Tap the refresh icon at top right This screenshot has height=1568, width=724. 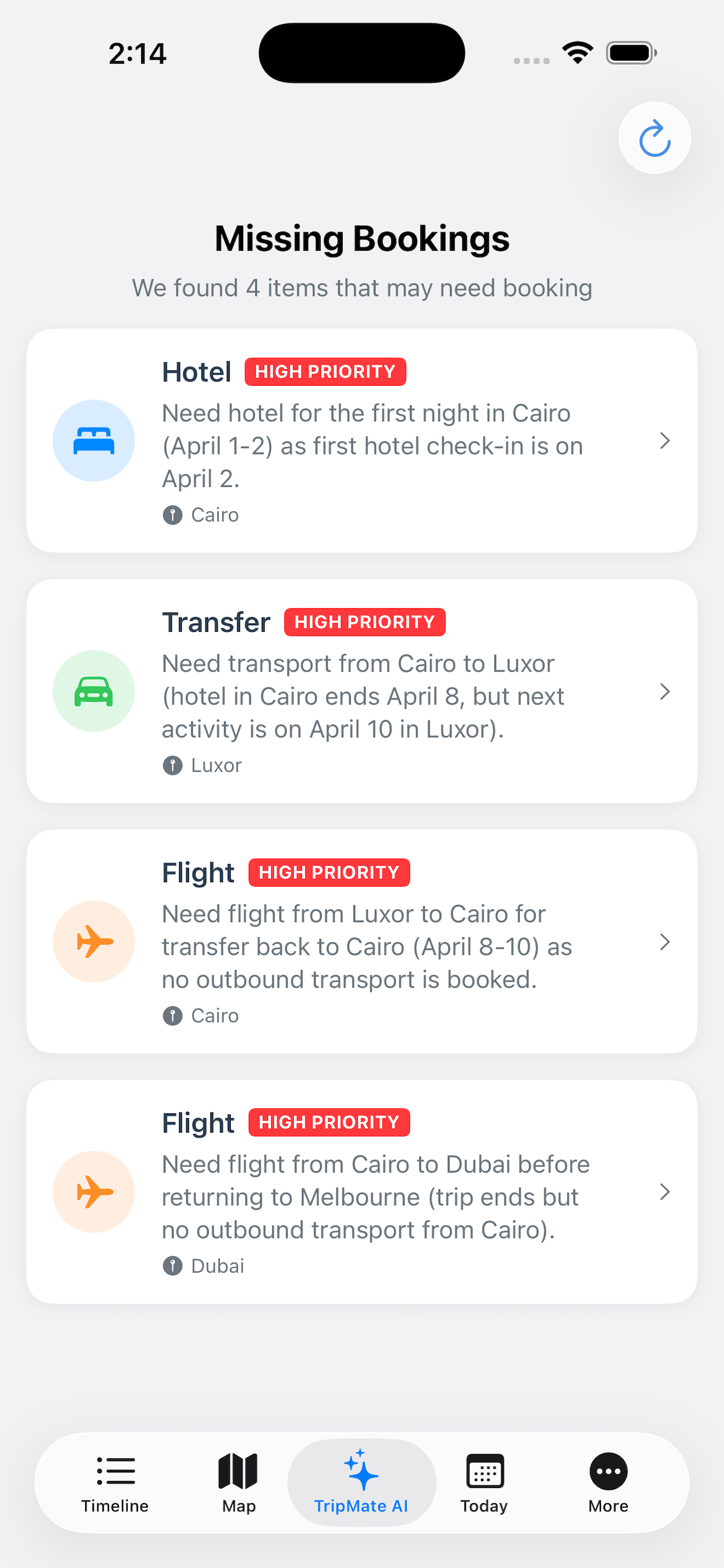tap(654, 138)
